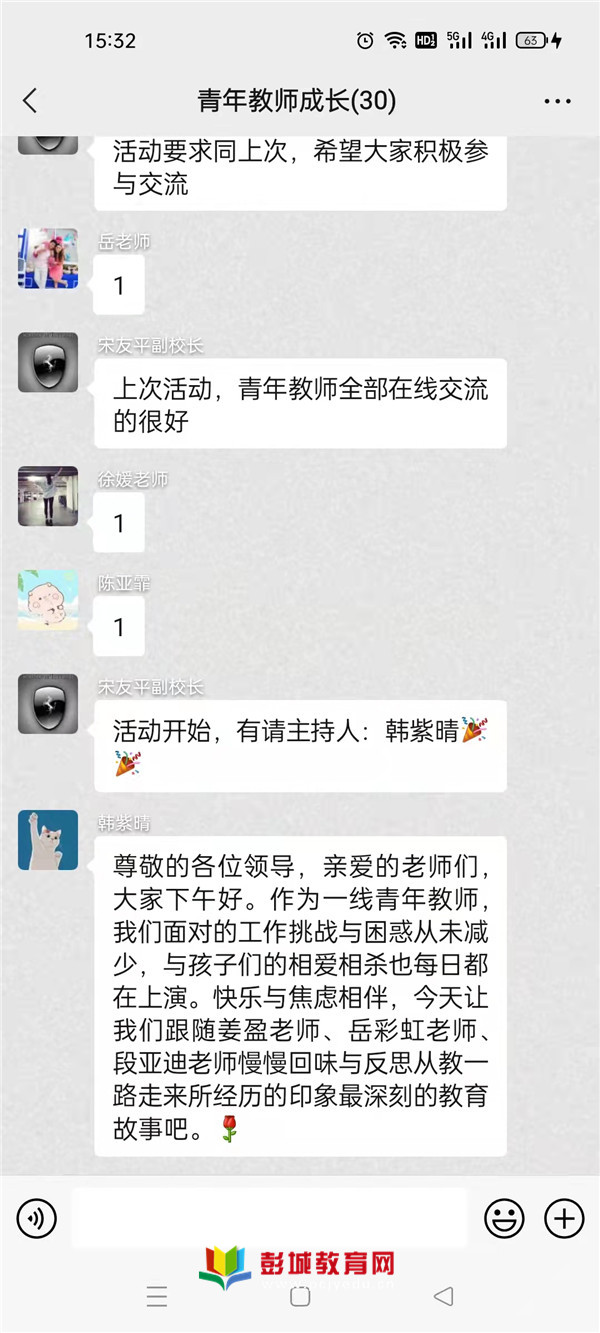Tap the system home button
The image size is (600, 1333).
[x=299, y=1297]
